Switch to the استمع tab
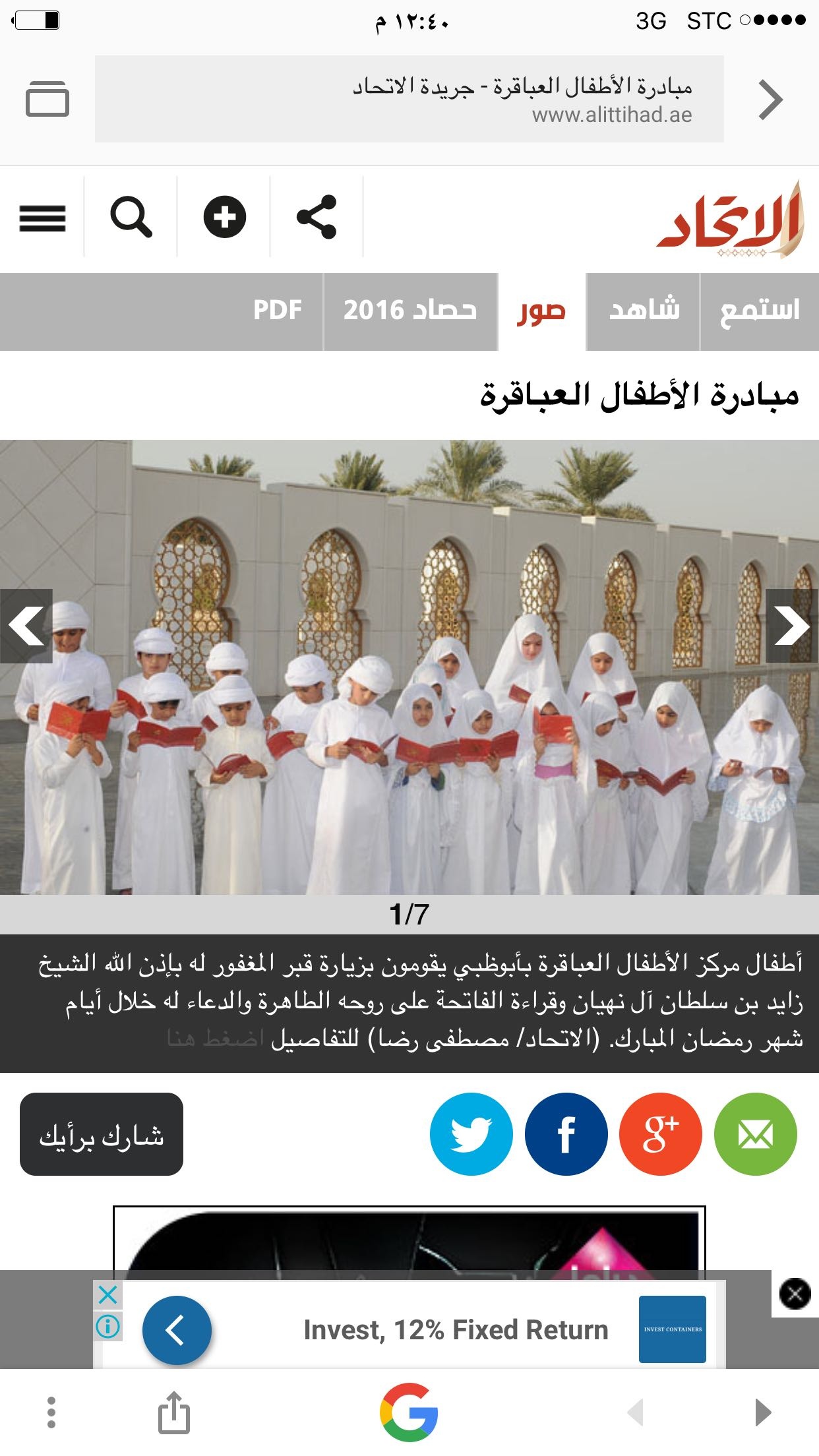Viewport: 819px width, 1456px height. [x=760, y=311]
